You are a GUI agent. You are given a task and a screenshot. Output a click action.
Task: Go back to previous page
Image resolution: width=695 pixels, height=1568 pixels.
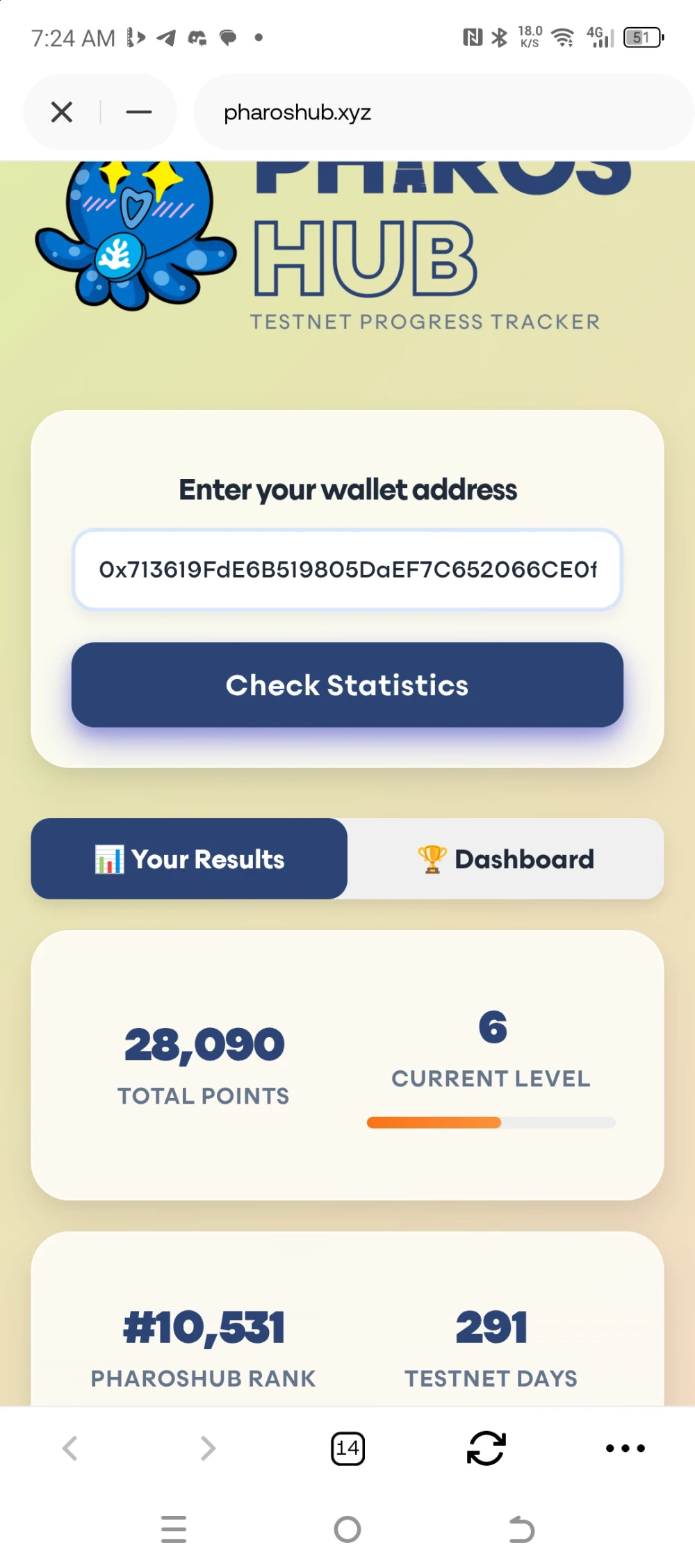point(69,1448)
